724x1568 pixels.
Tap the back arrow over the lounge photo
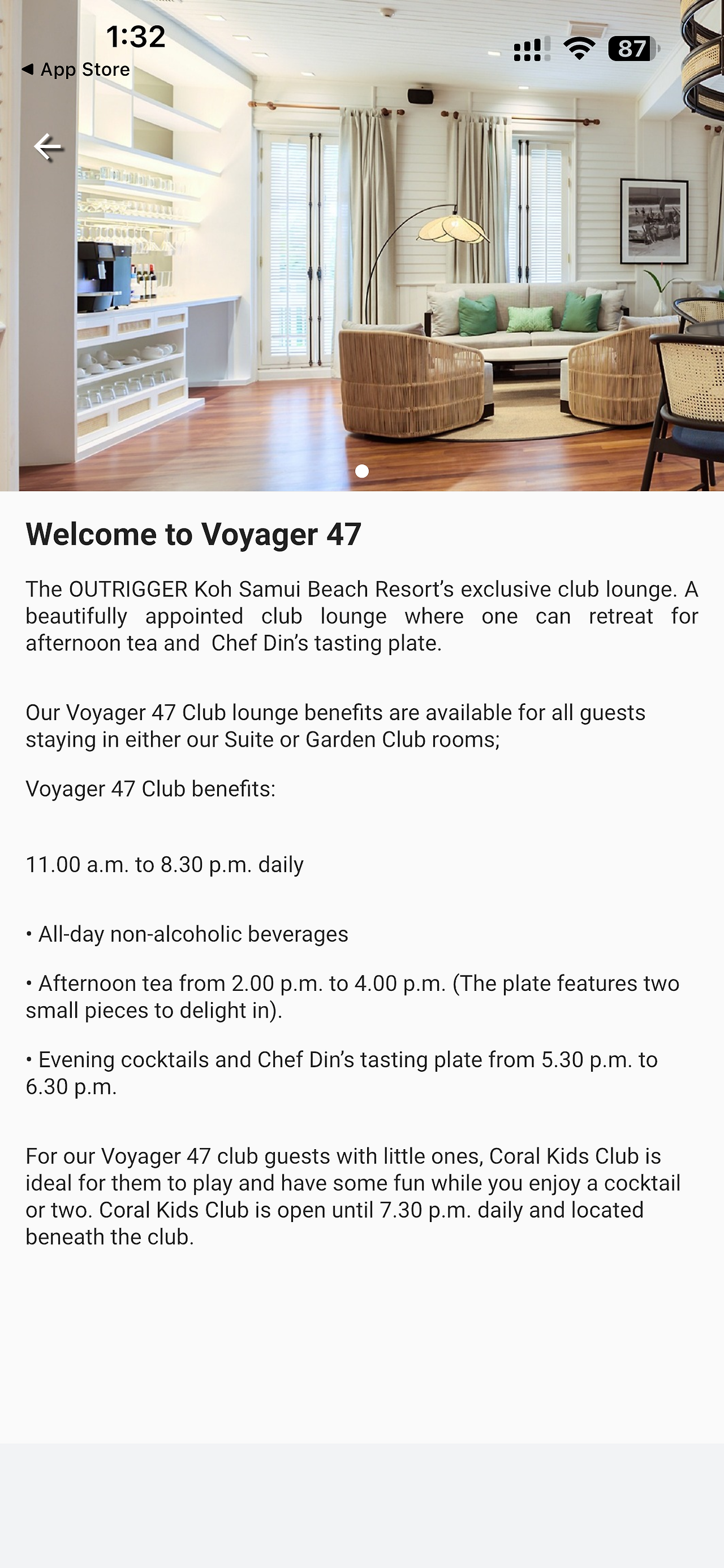click(48, 147)
